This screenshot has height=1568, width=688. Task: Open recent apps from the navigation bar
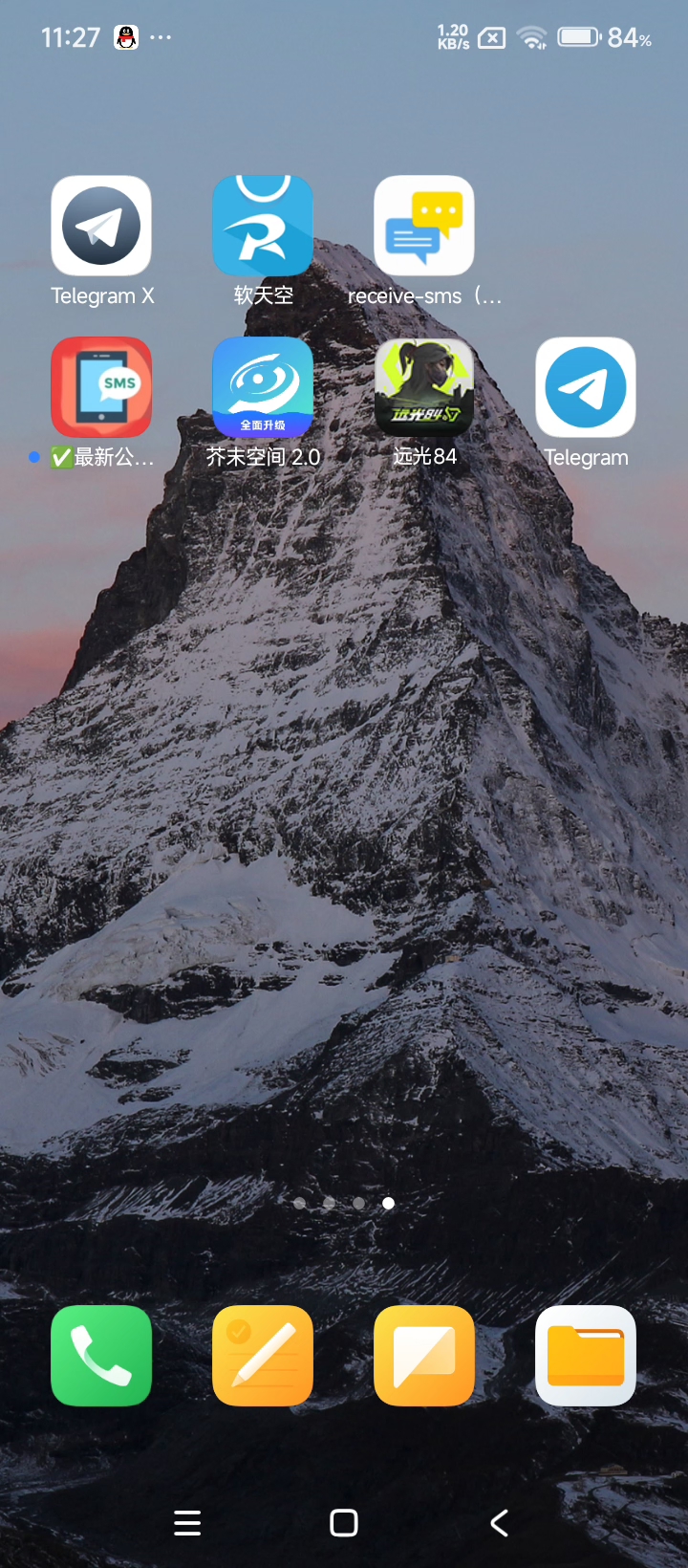click(x=188, y=1523)
